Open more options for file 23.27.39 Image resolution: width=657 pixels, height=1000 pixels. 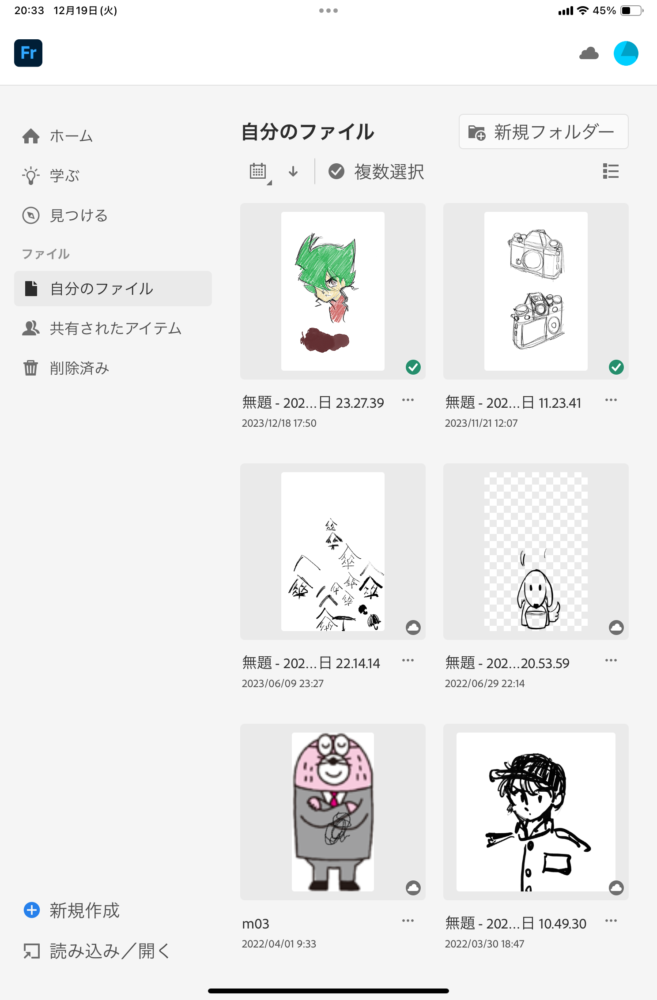pyautogui.click(x=407, y=400)
